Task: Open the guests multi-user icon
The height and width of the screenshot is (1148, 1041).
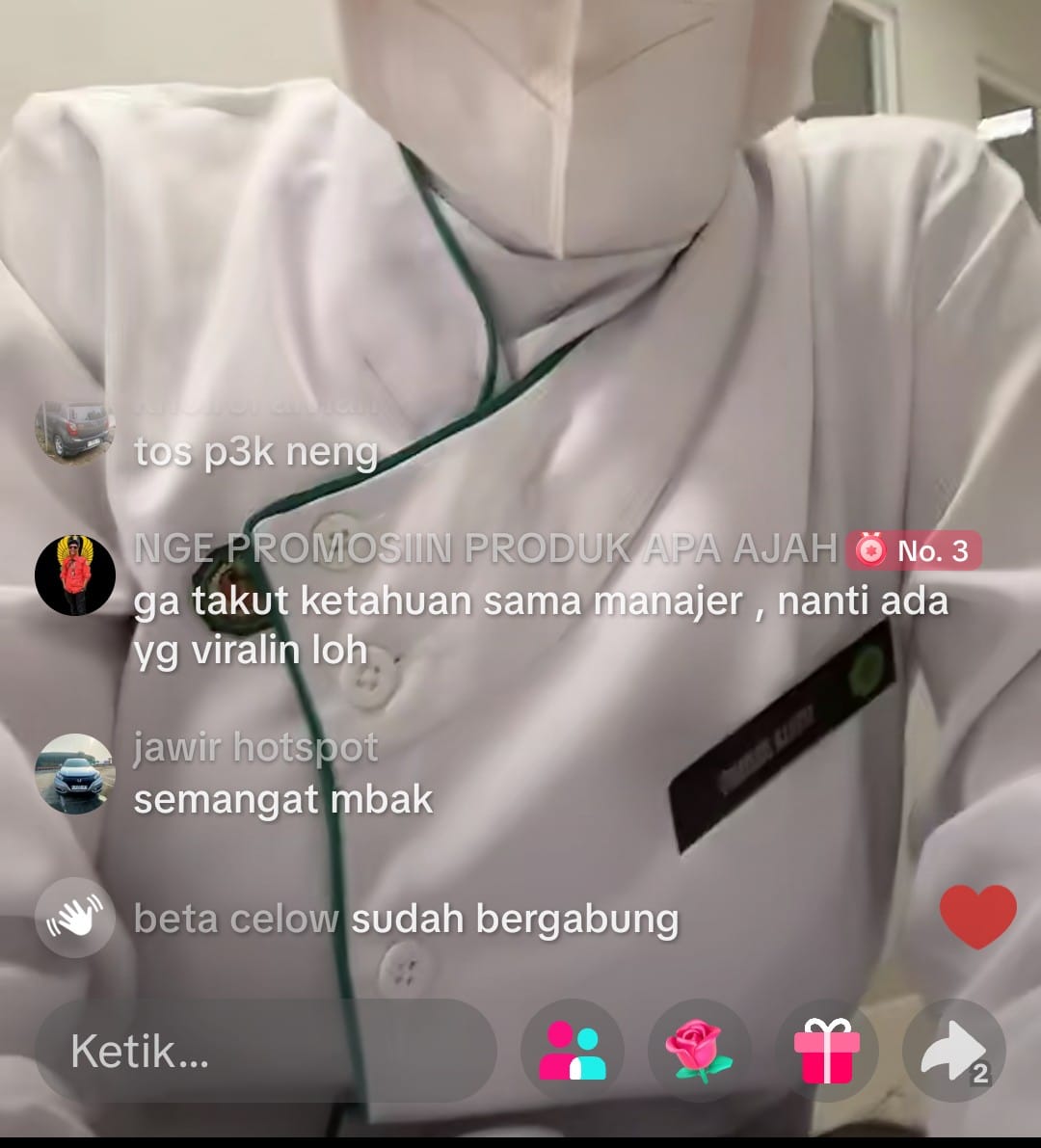Action: (573, 1051)
